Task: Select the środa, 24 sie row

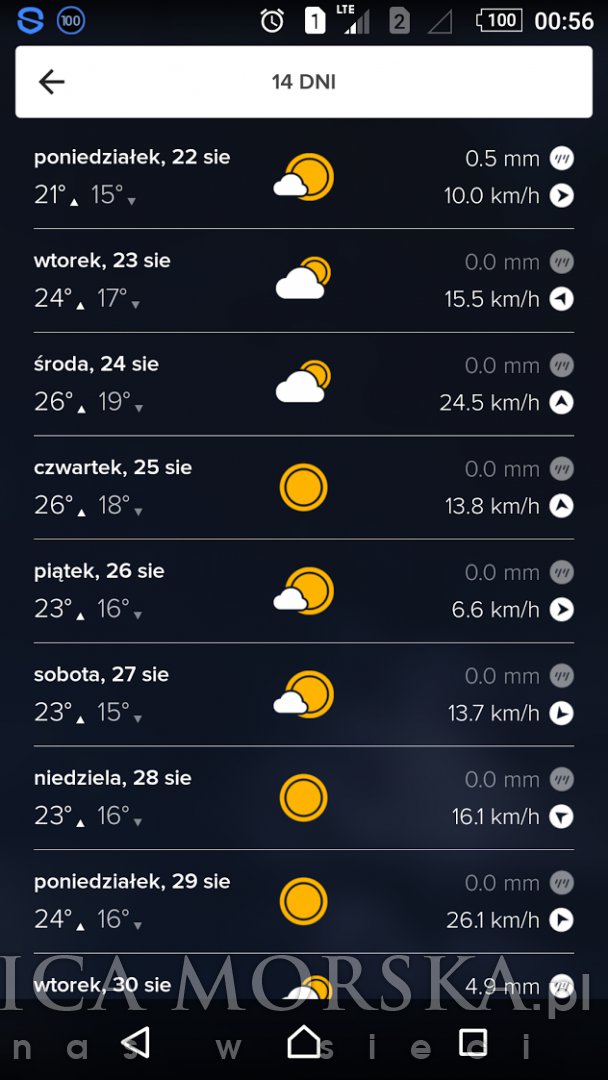Action: [x=304, y=384]
